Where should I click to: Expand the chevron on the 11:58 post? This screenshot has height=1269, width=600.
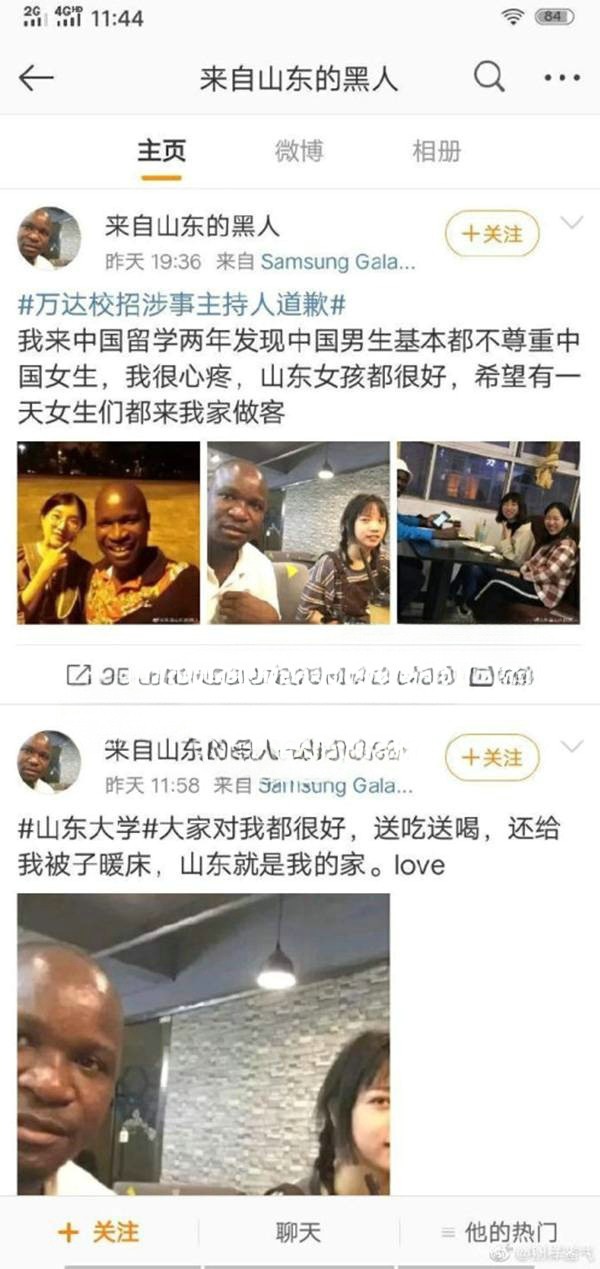coord(571,747)
